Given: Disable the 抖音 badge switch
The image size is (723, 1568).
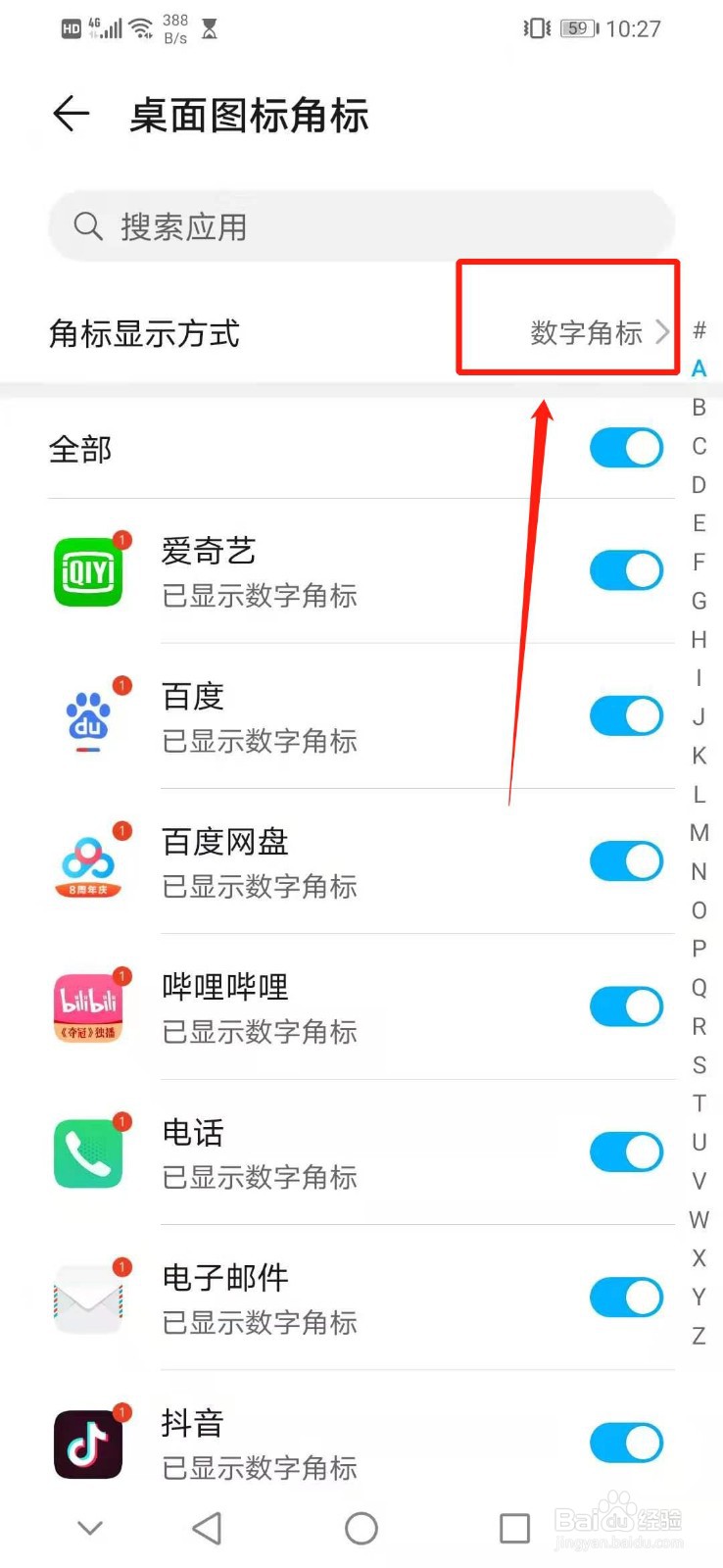Looking at the screenshot, I should coord(626,1441).
